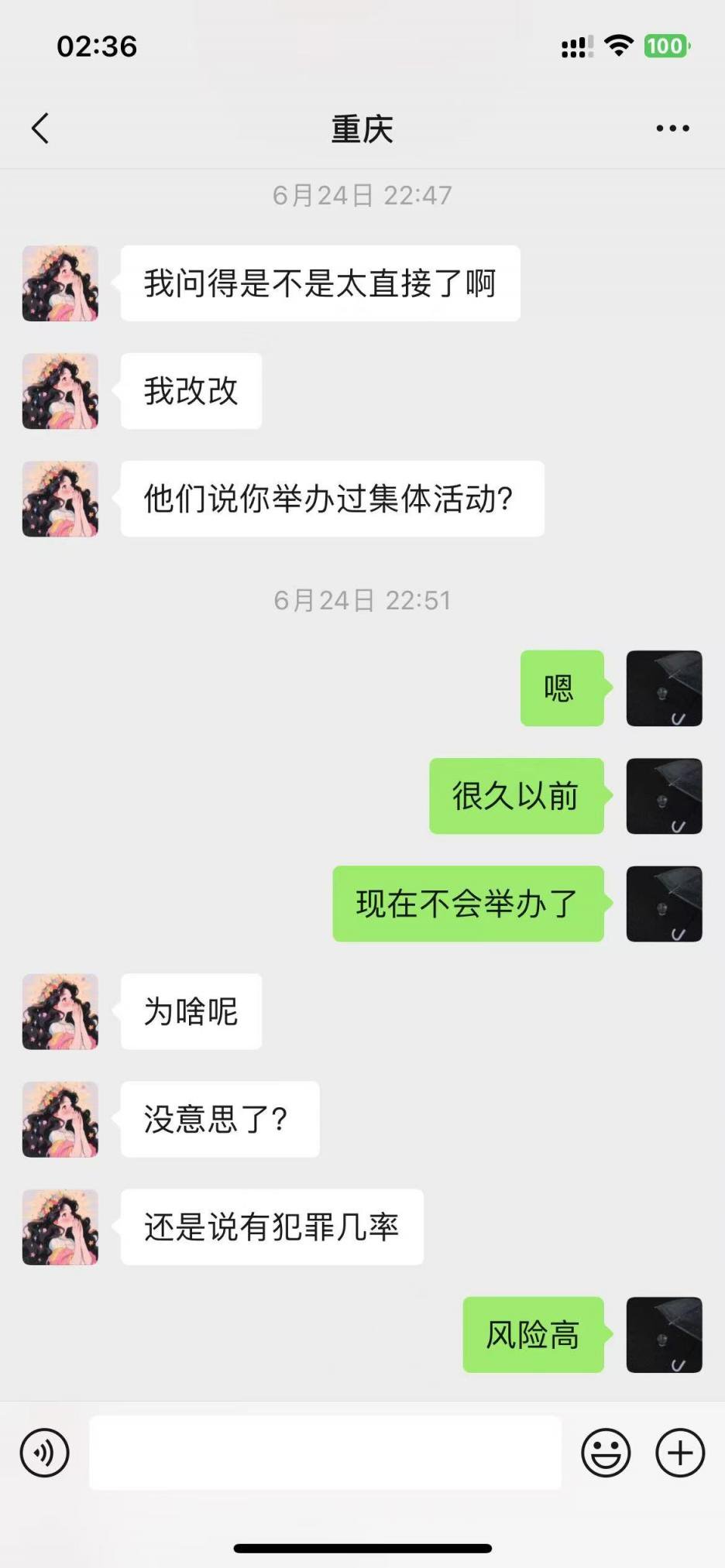The width and height of the screenshot is (725, 1568).
Task: Open the plus attachments menu
Action: pyautogui.click(x=680, y=1453)
